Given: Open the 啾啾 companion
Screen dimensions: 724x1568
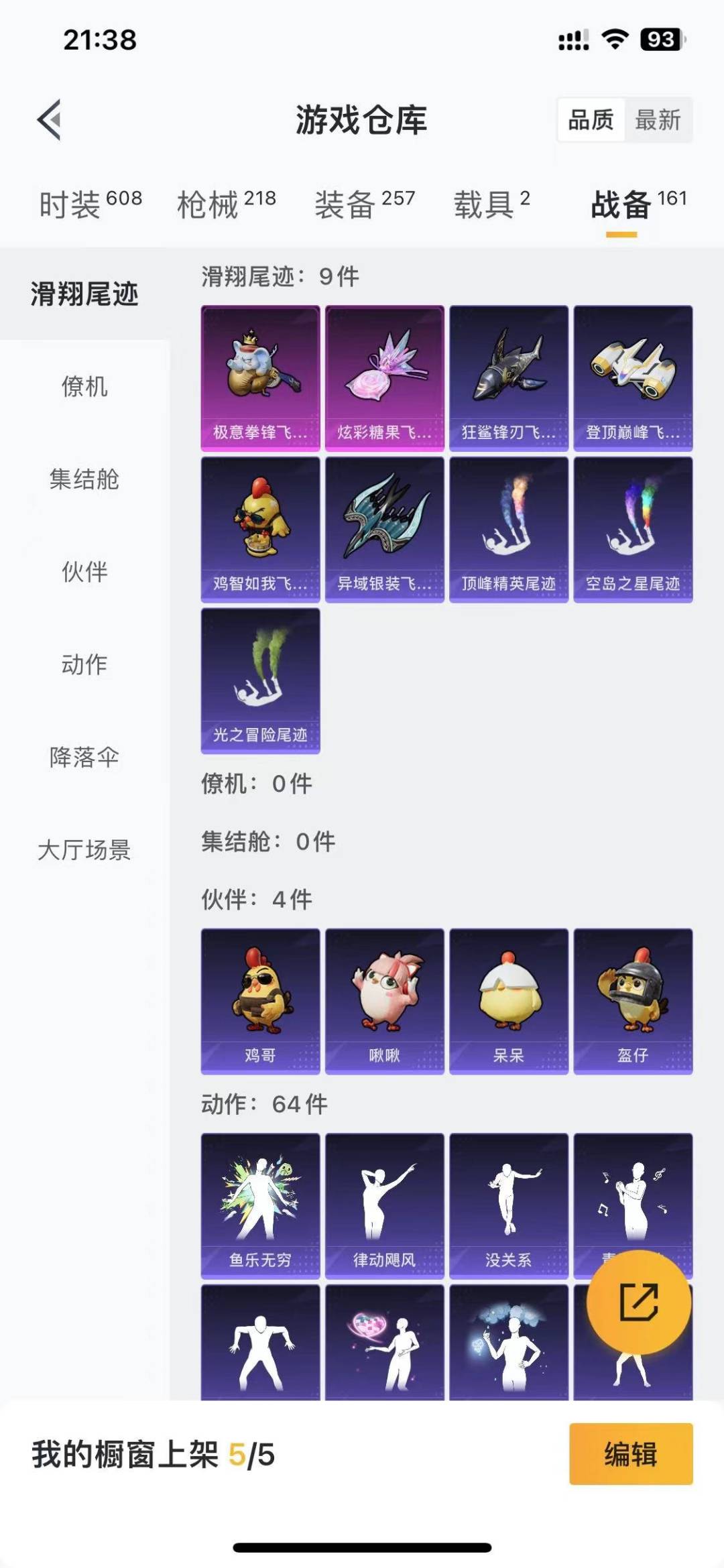Looking at the screenshot, I should pyautogui.click(x=384, y=999).
